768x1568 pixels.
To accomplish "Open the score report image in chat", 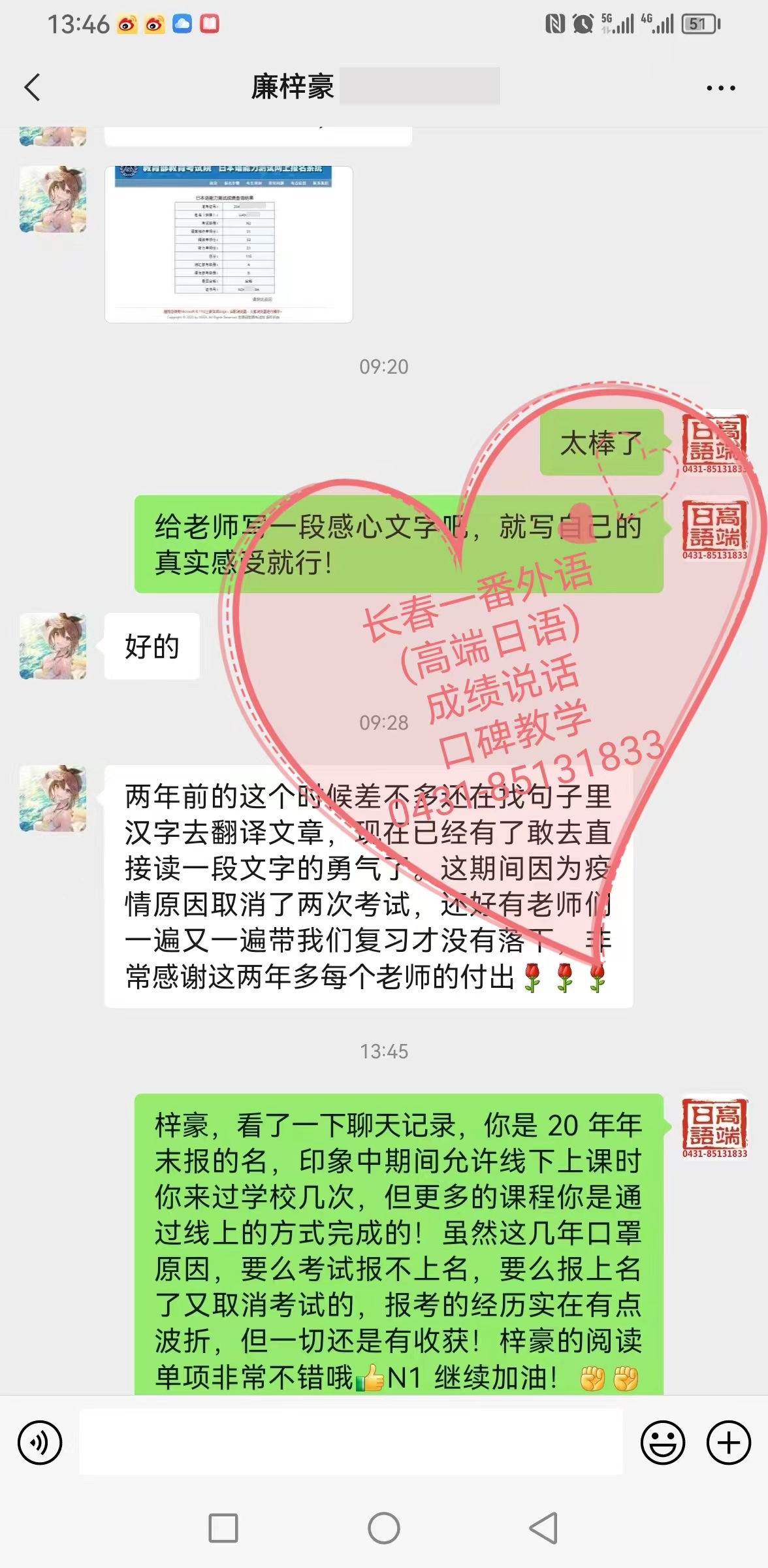I will click(x=229, y=244).
